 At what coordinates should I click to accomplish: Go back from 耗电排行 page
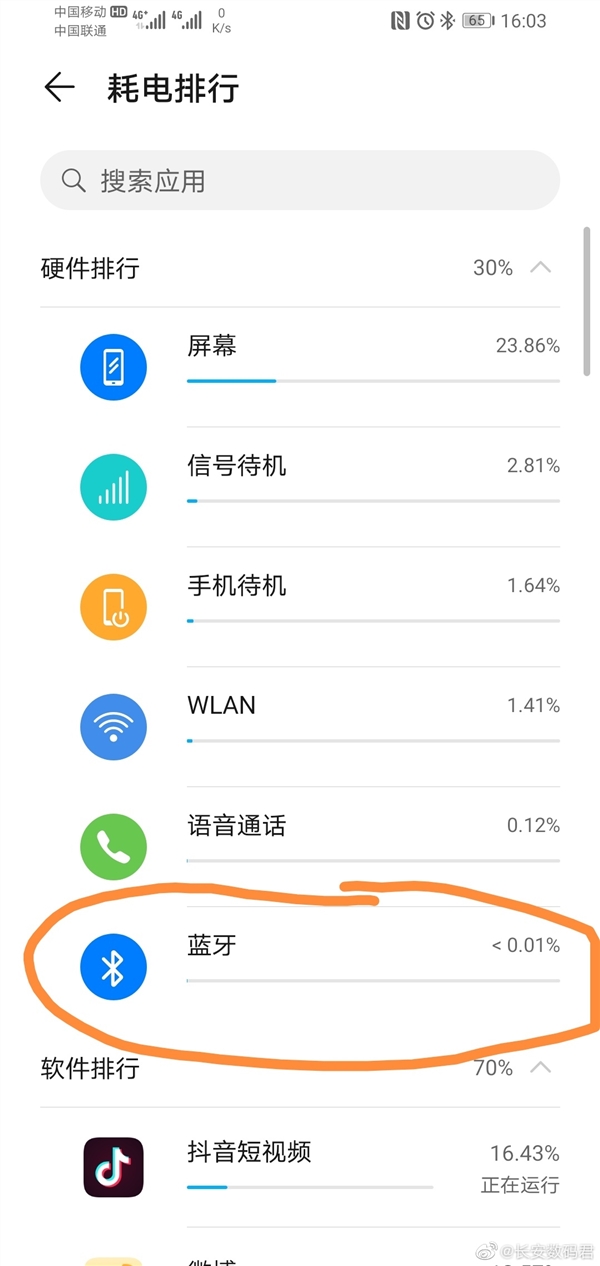(59, 88)
